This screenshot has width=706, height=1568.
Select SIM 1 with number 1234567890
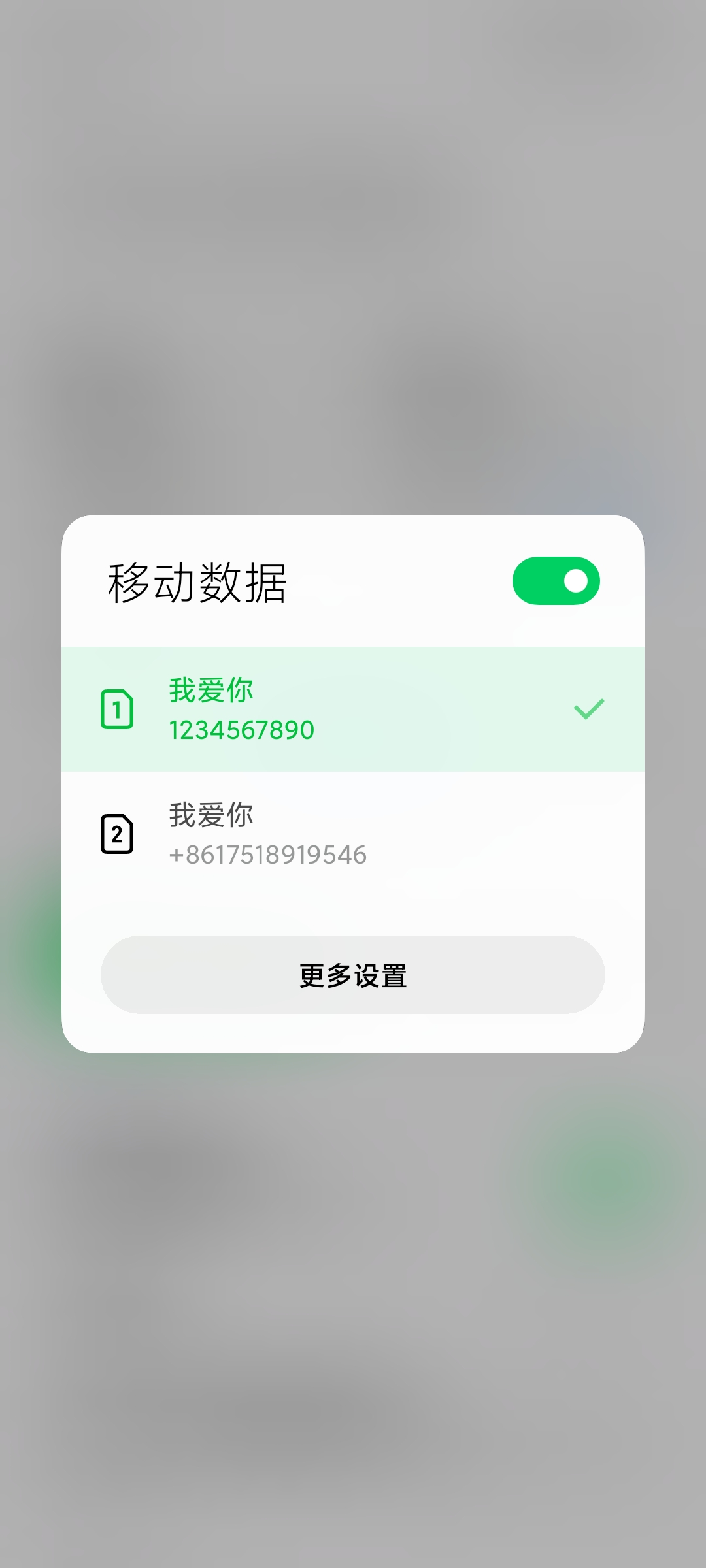[353, 710]
